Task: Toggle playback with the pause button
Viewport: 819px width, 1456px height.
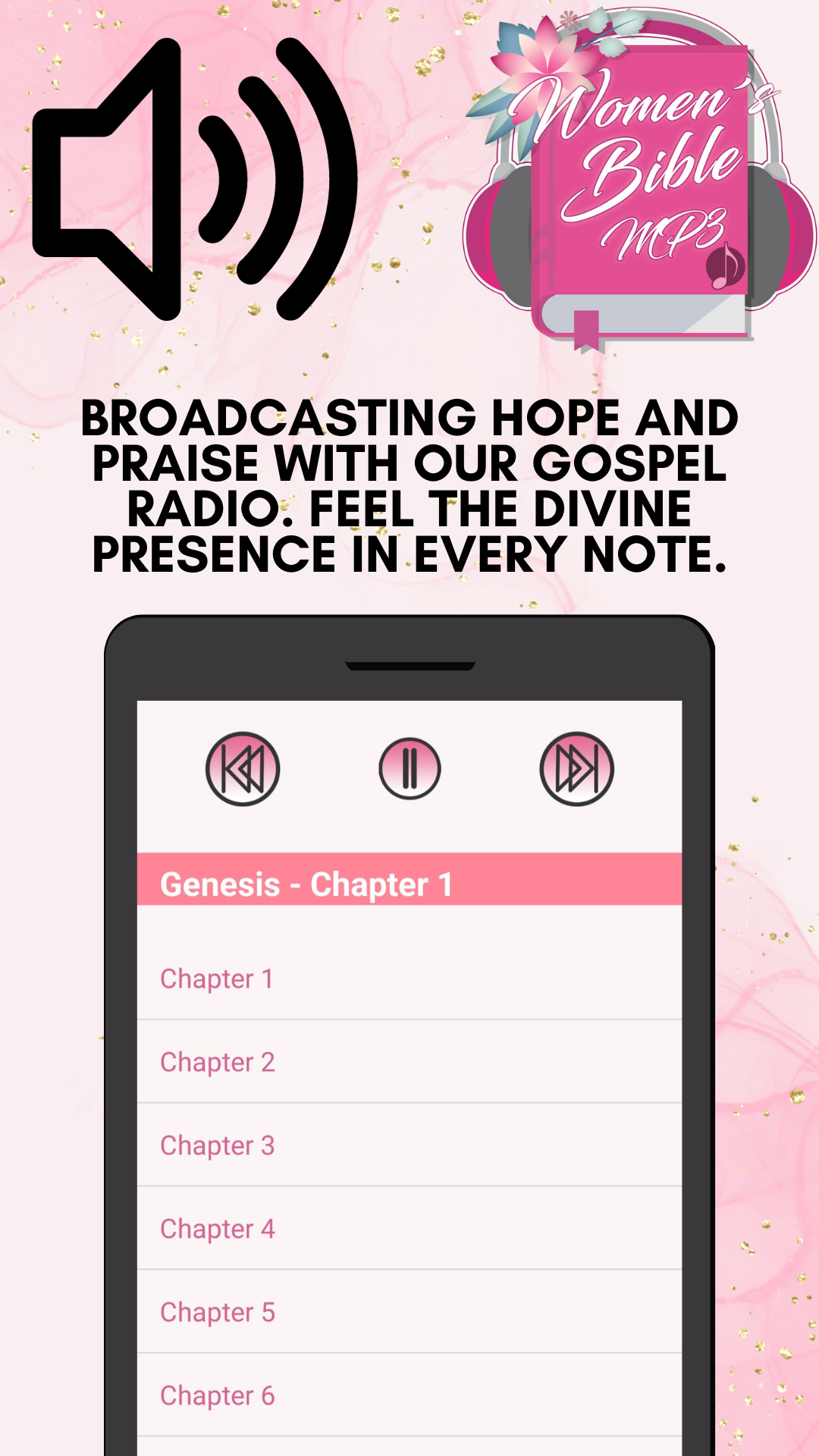Action: pos(409,768)
